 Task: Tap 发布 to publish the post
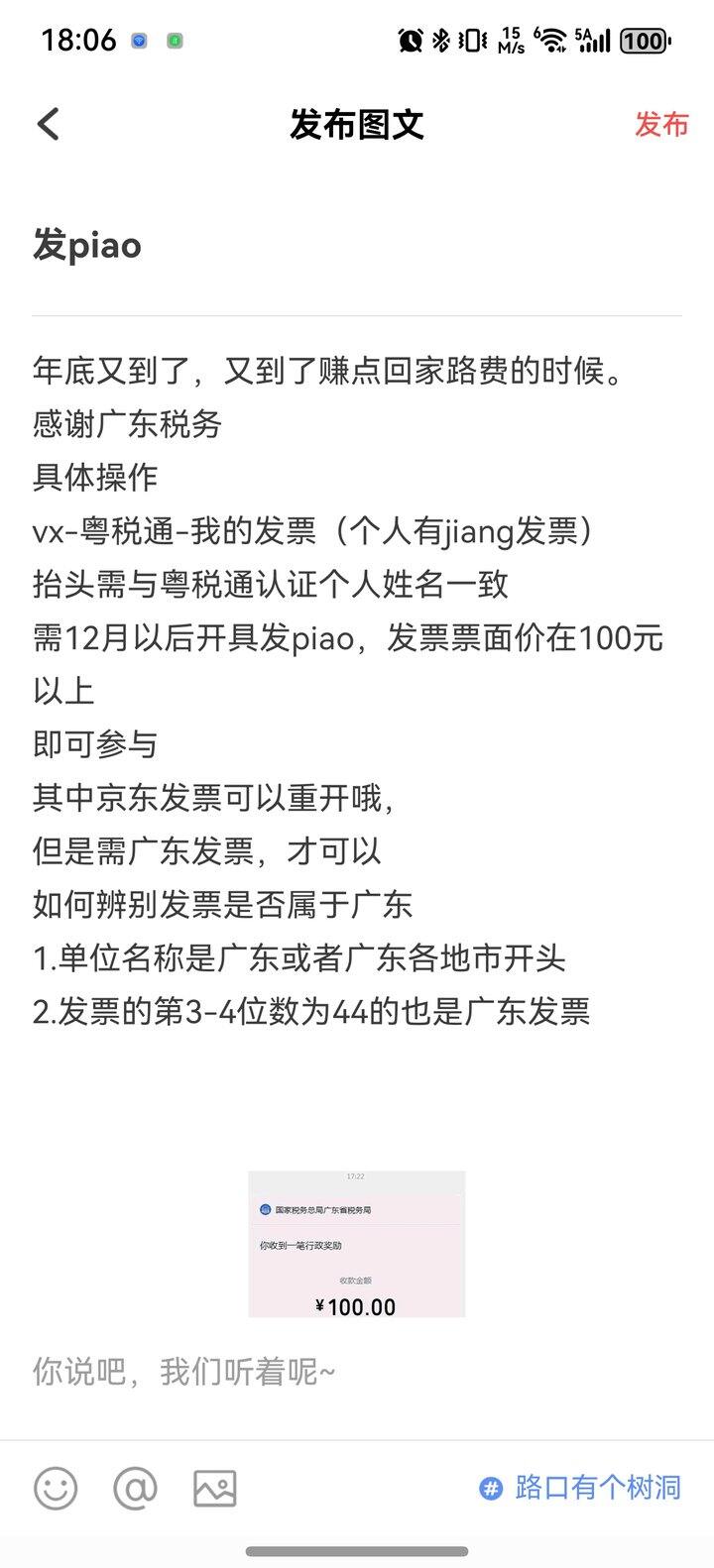(662, 125)
